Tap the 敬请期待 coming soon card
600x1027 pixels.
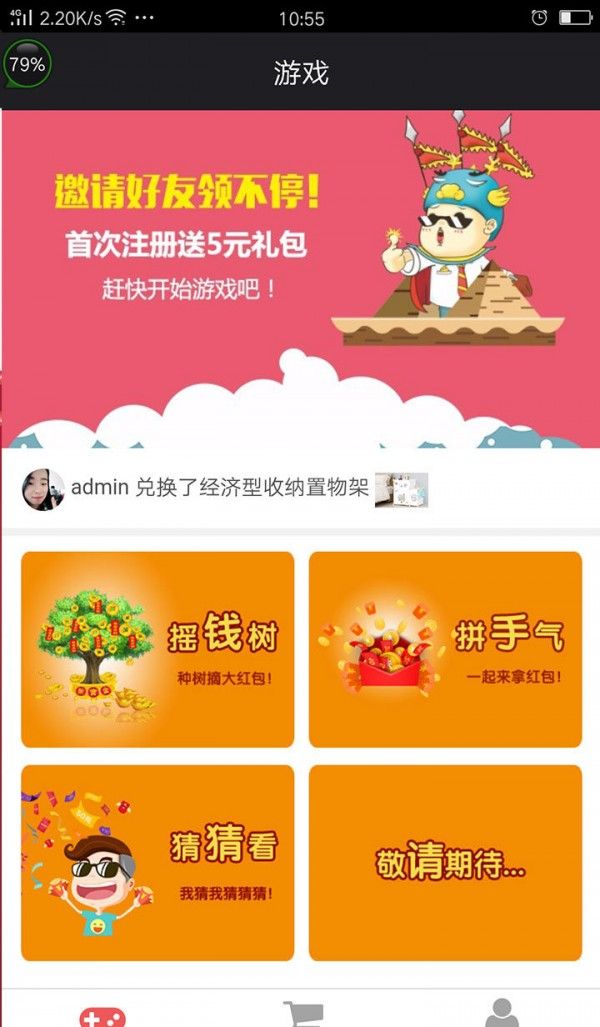point(445,862)
